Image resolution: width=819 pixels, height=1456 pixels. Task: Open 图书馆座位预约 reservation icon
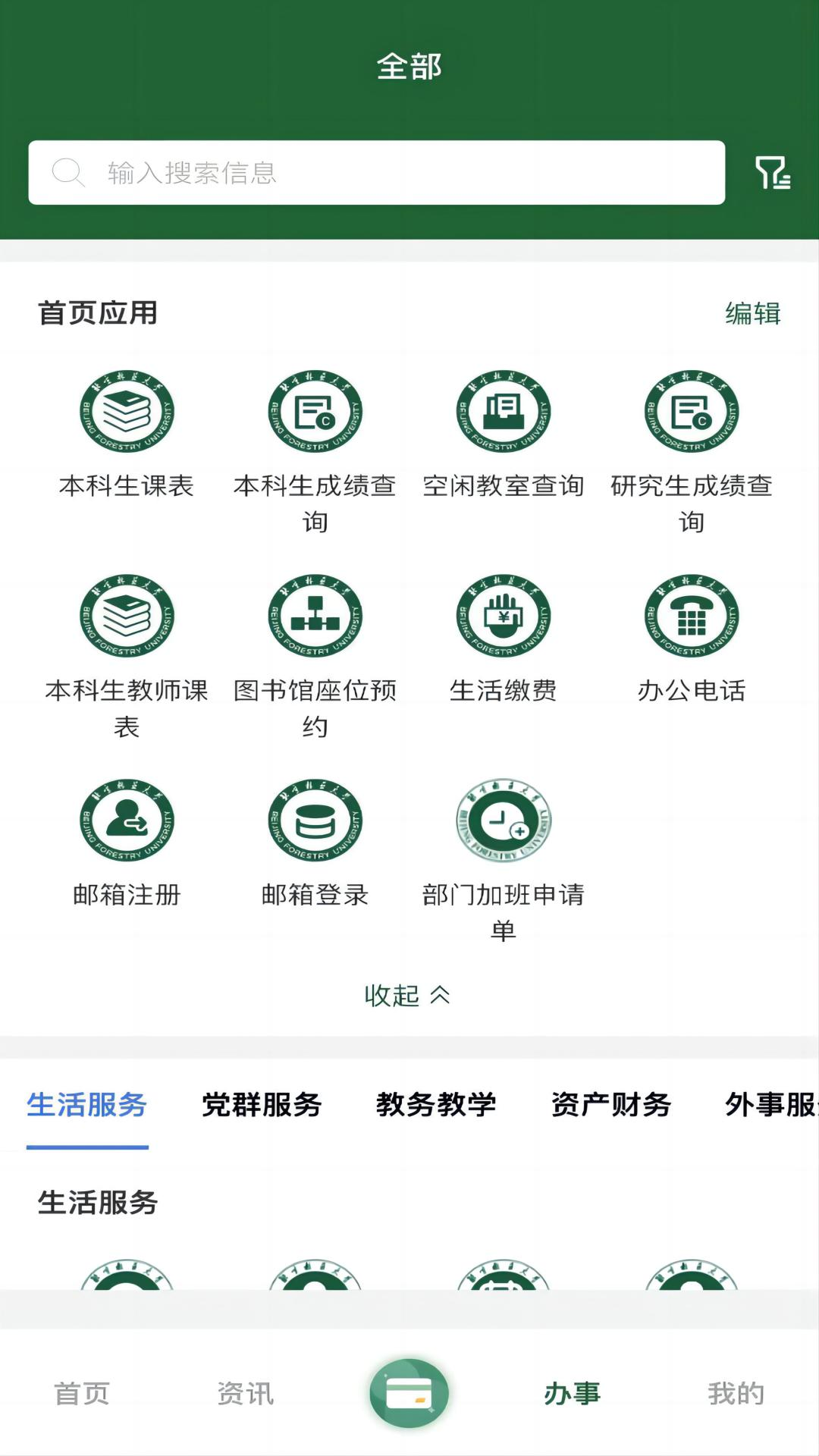coord(314,617)
